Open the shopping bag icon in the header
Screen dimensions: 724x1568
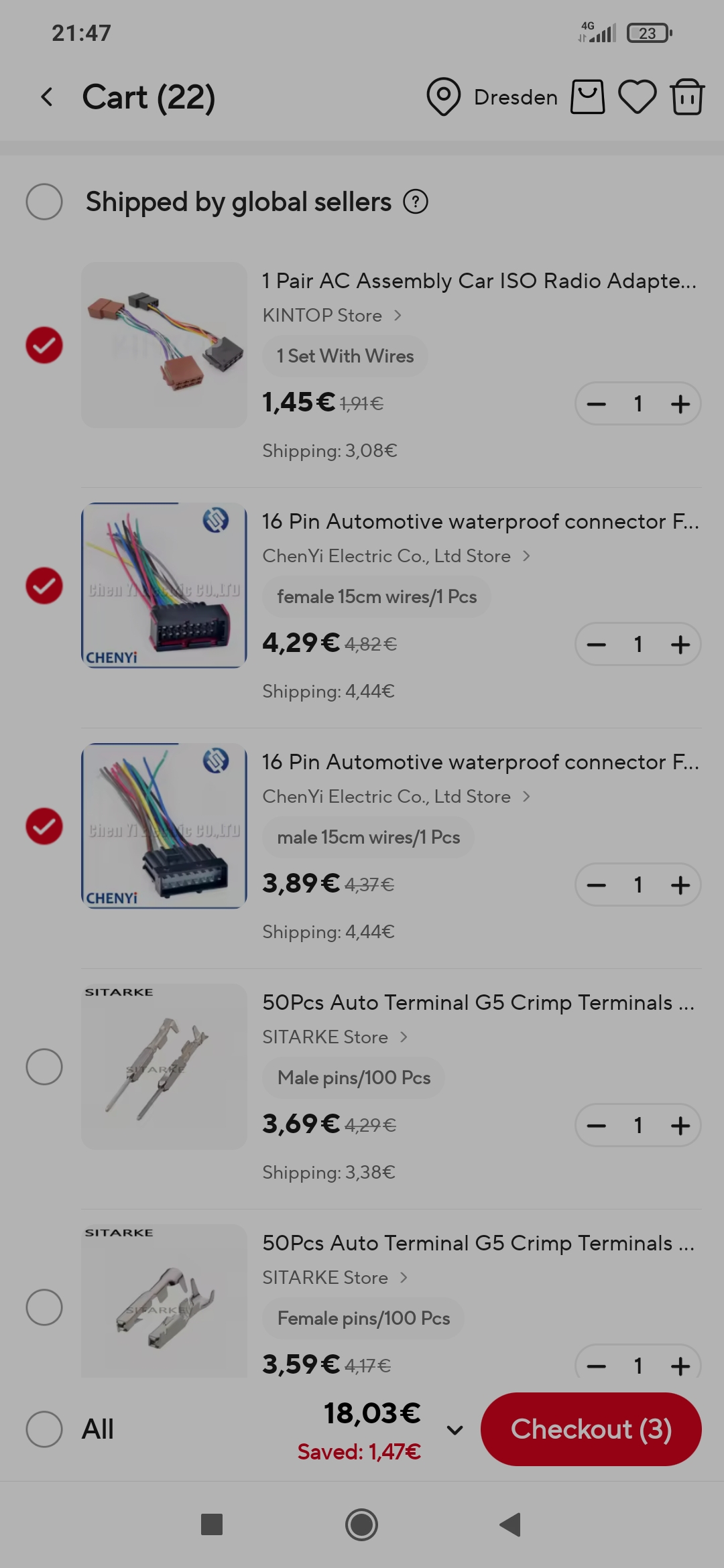[x=587, y=97]
